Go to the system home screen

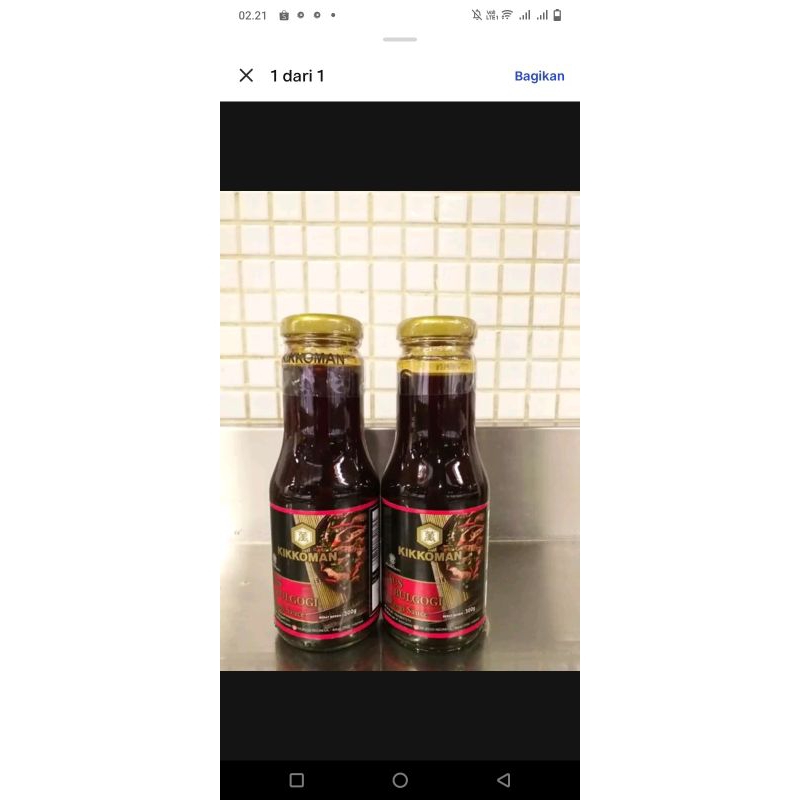coord(400,780)
